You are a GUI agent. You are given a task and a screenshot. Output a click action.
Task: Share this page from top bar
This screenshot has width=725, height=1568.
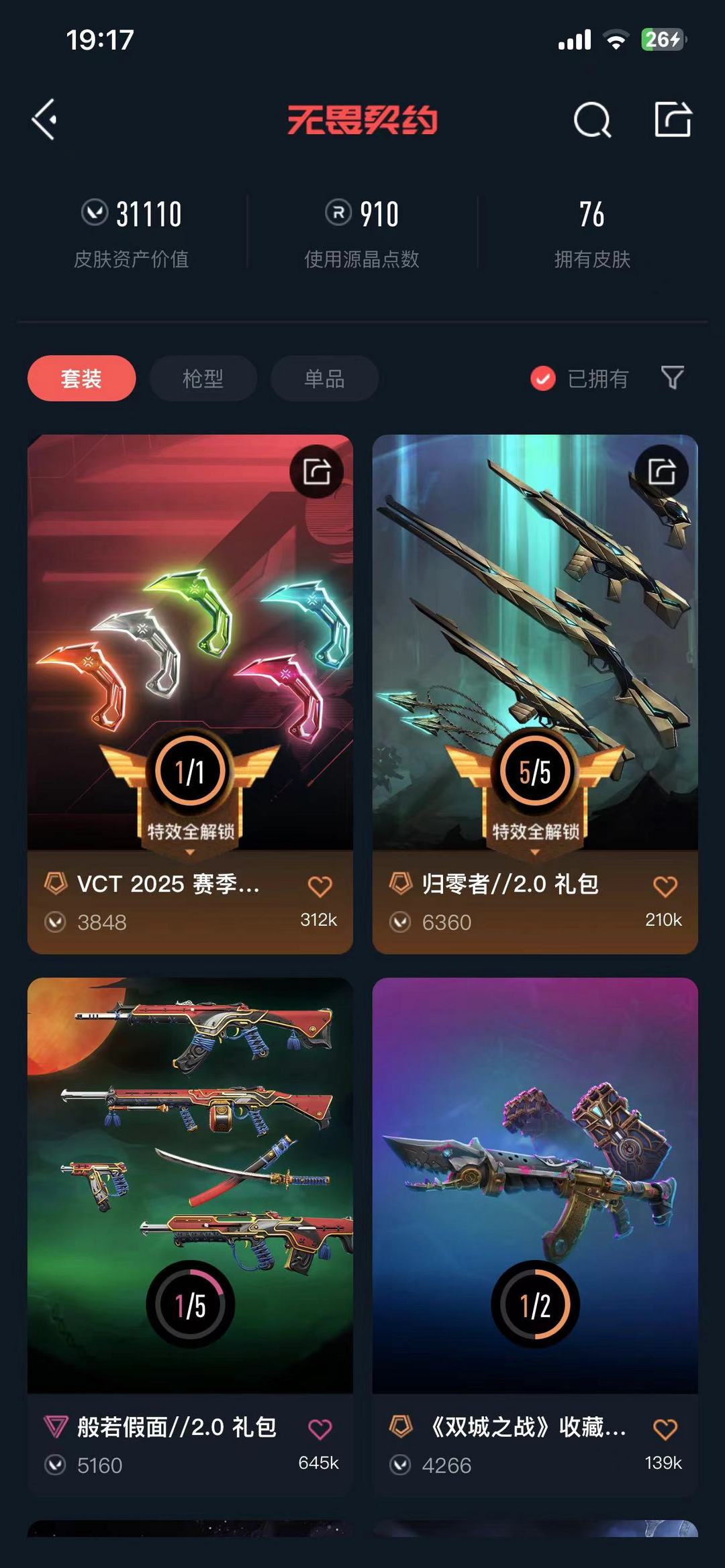click(673, 120)
